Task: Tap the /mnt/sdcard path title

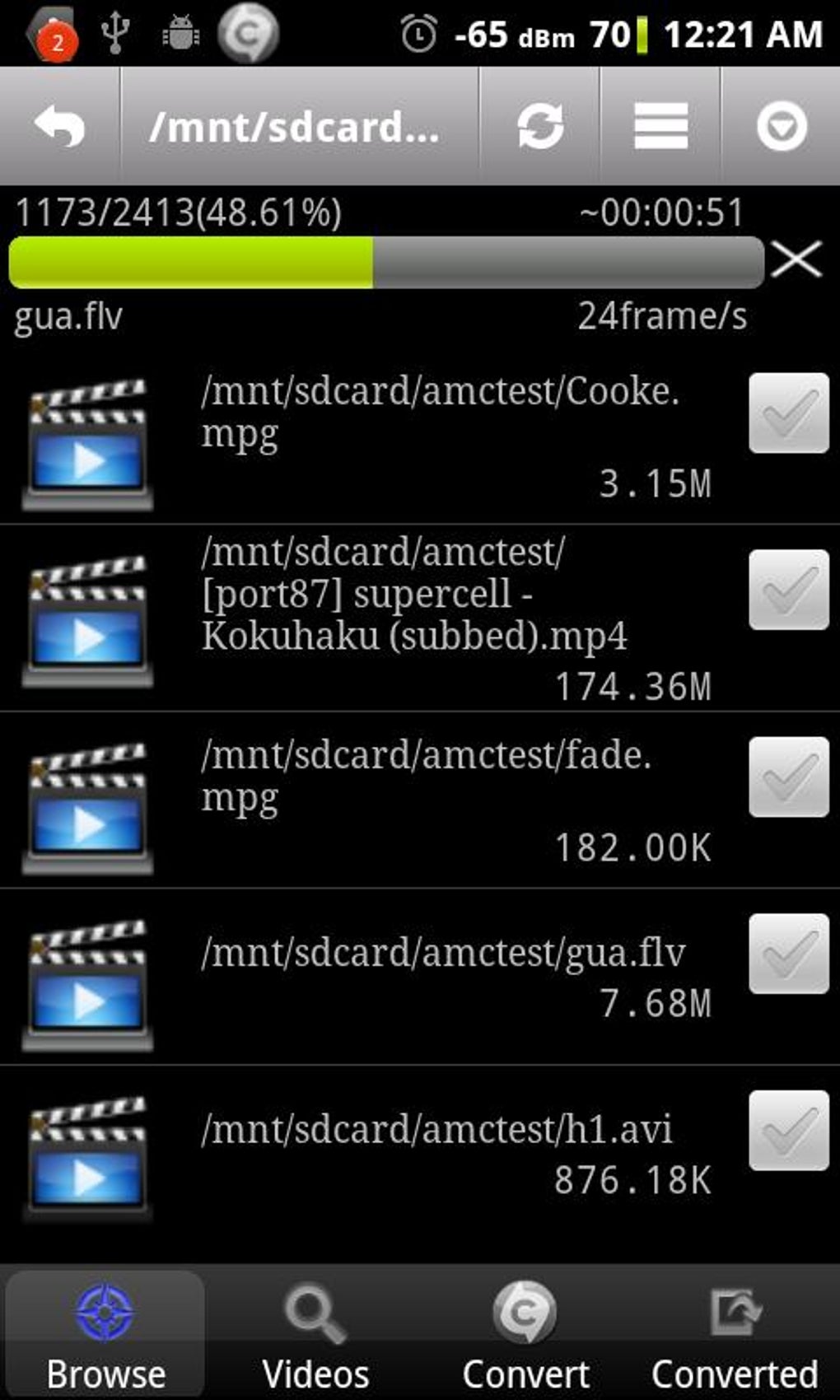Action: pyautogui.click(x=295, y=127)
